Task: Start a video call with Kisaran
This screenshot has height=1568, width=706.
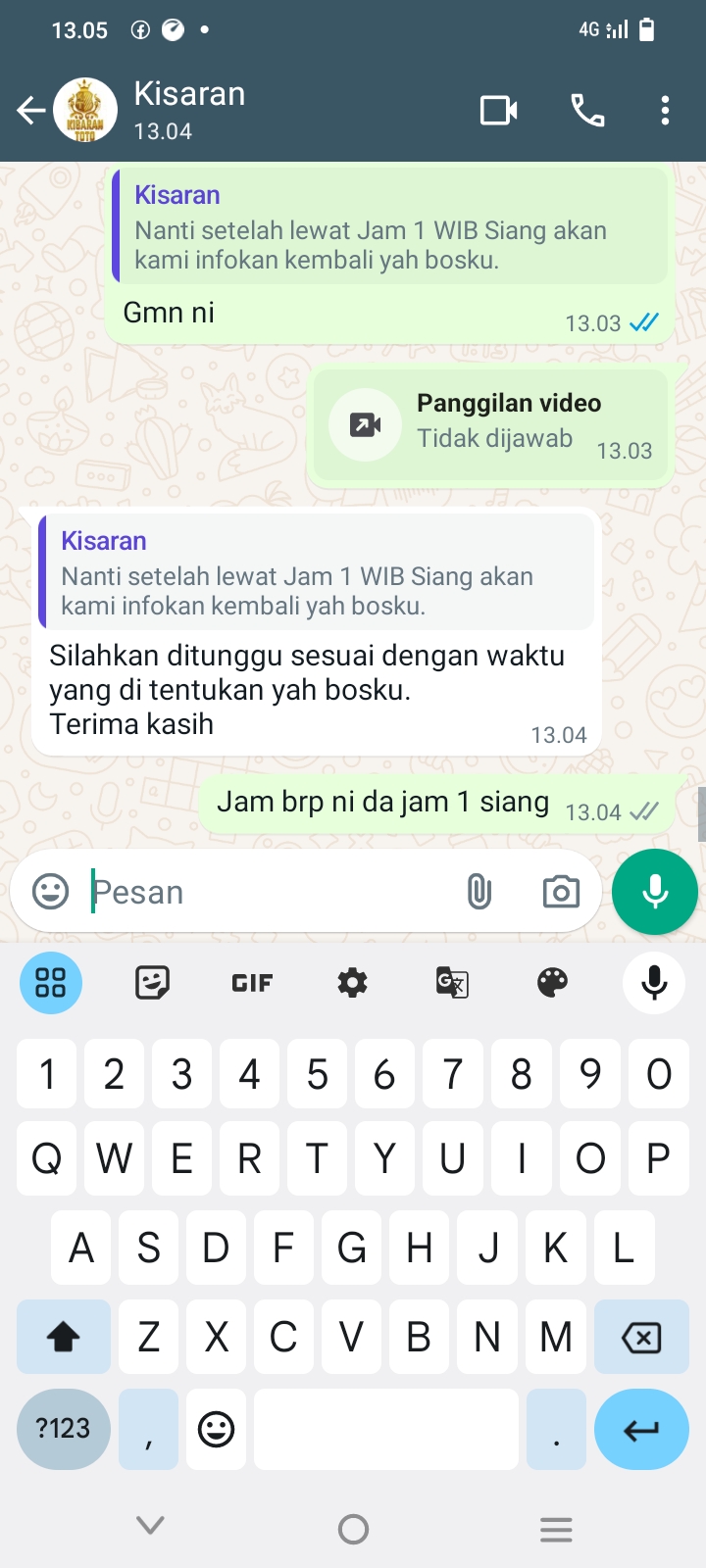Action: [498, 111]
